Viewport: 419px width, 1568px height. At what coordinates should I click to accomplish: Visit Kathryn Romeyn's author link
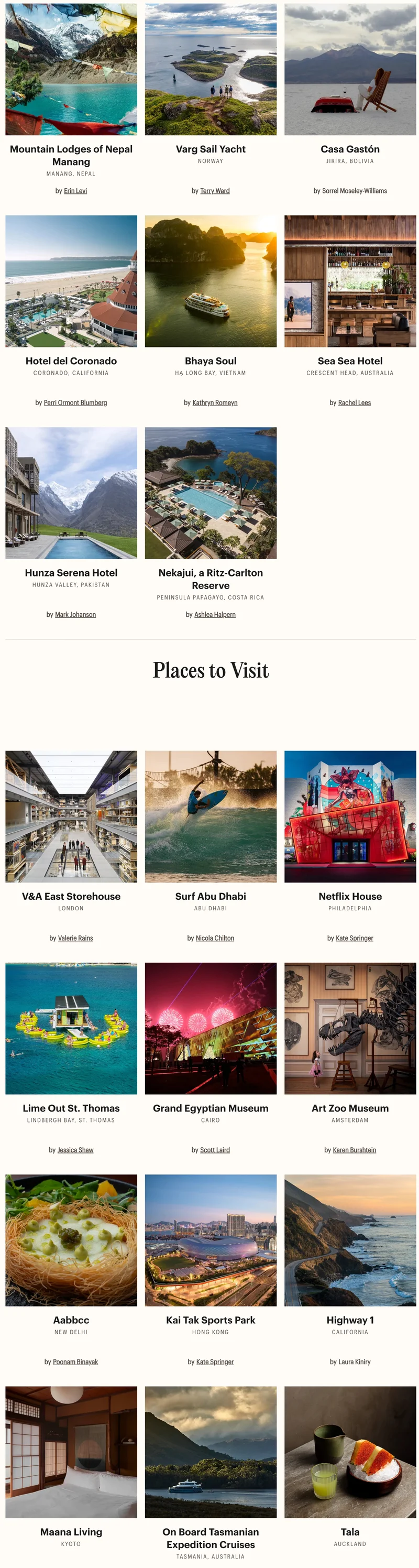coord(215,403)
